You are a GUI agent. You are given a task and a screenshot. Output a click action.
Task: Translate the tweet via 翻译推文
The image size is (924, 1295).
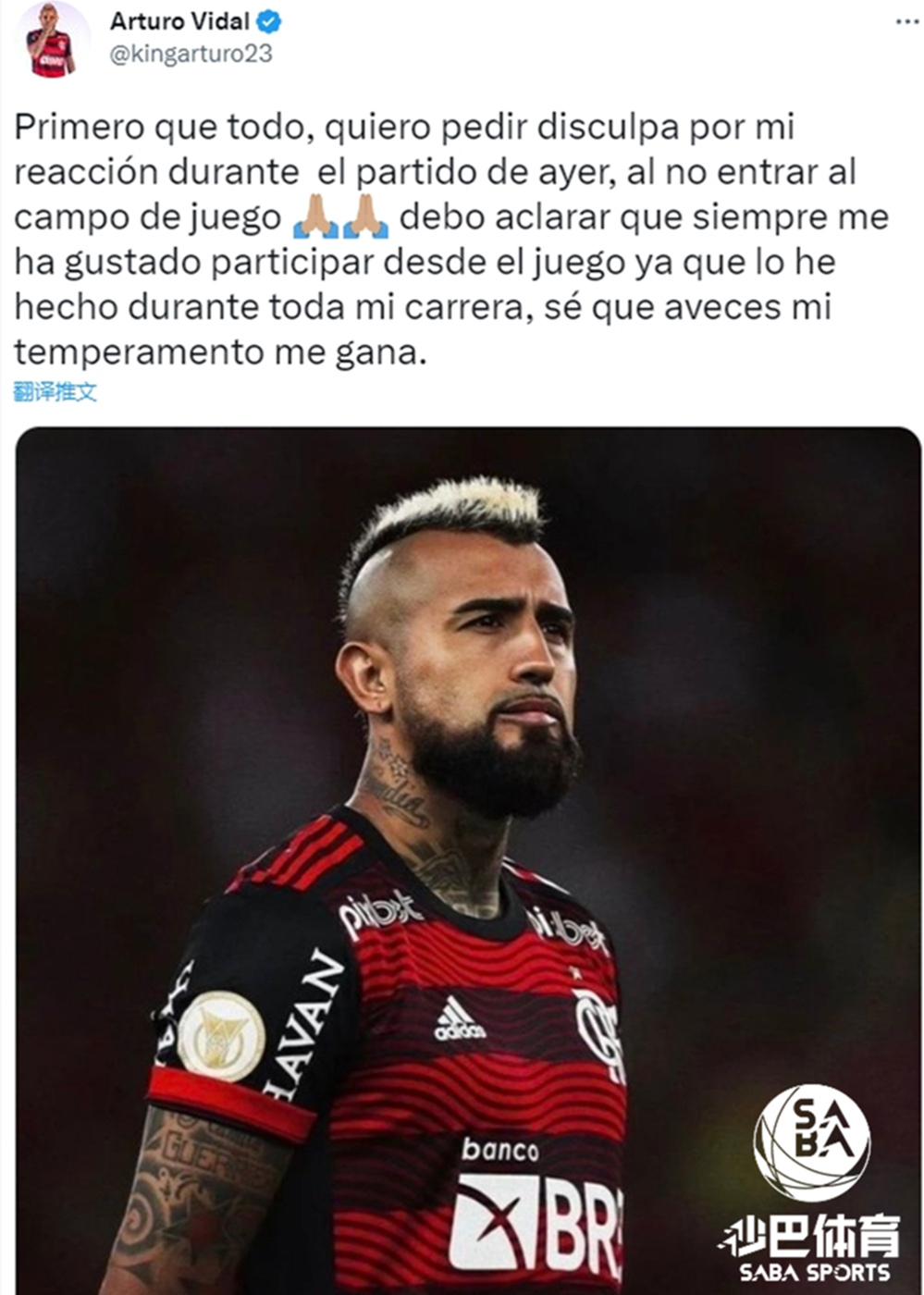click(x=55, y=391)
